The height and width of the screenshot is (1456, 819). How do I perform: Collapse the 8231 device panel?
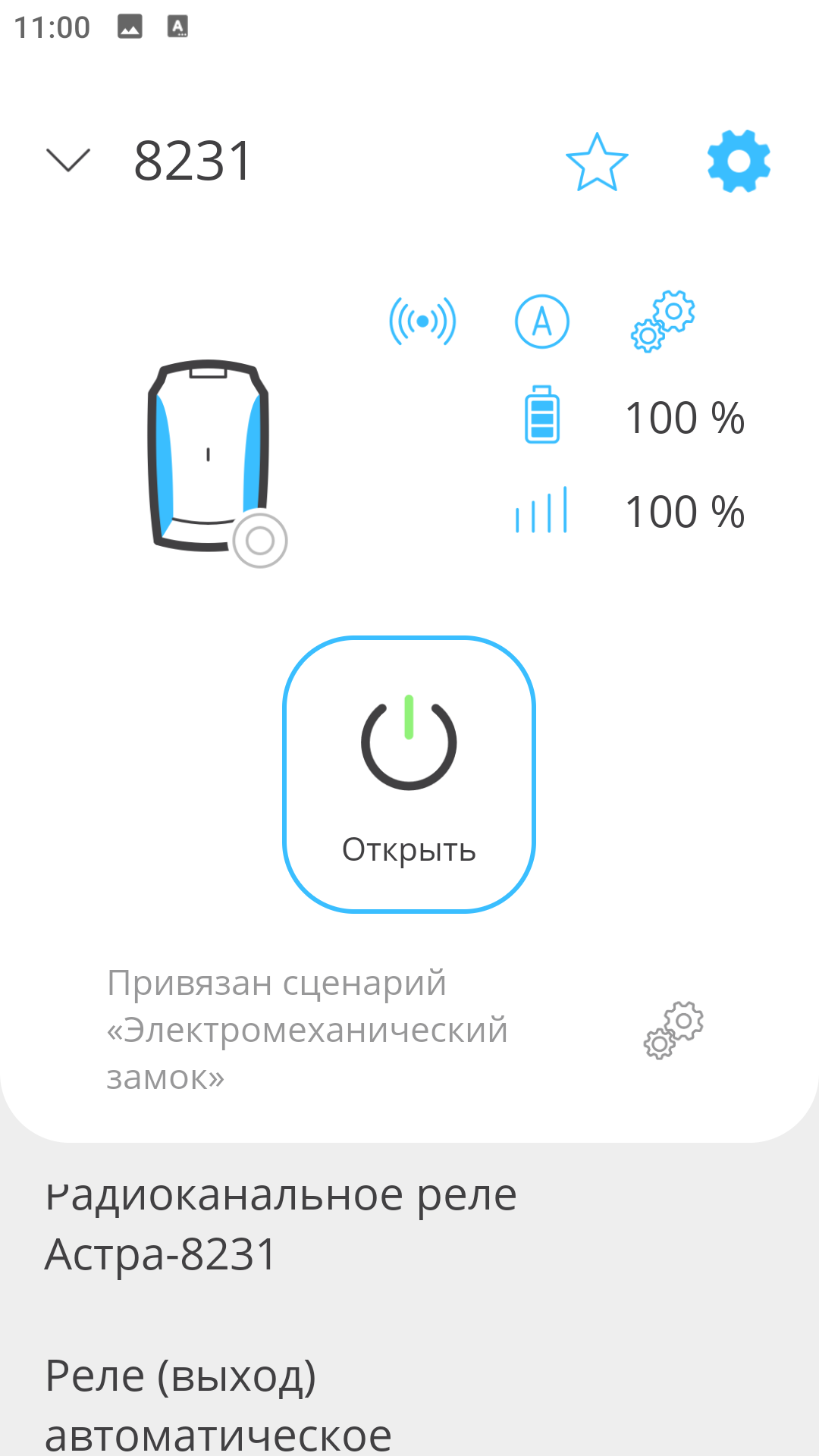68,160
